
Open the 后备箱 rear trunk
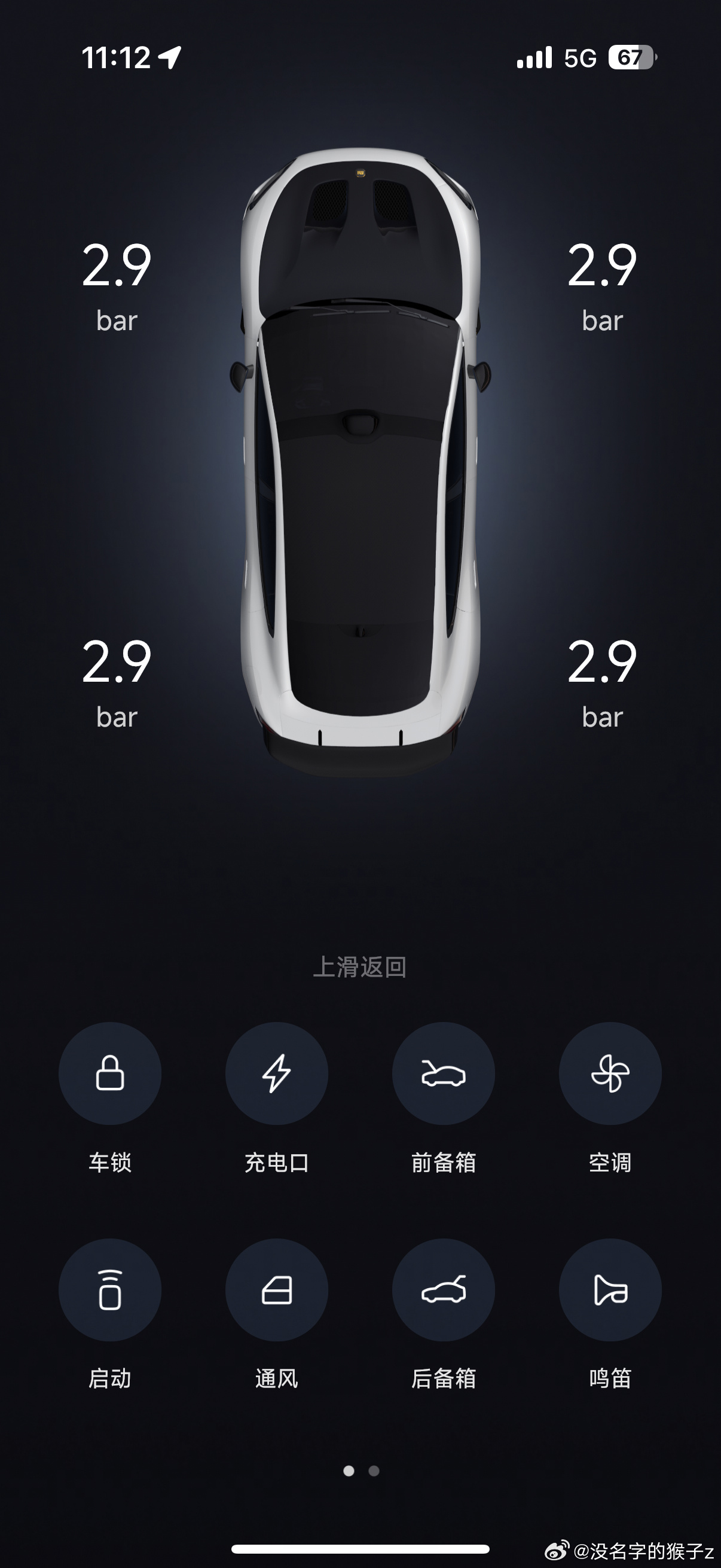pyautogui.click(x=444, y=1289)
